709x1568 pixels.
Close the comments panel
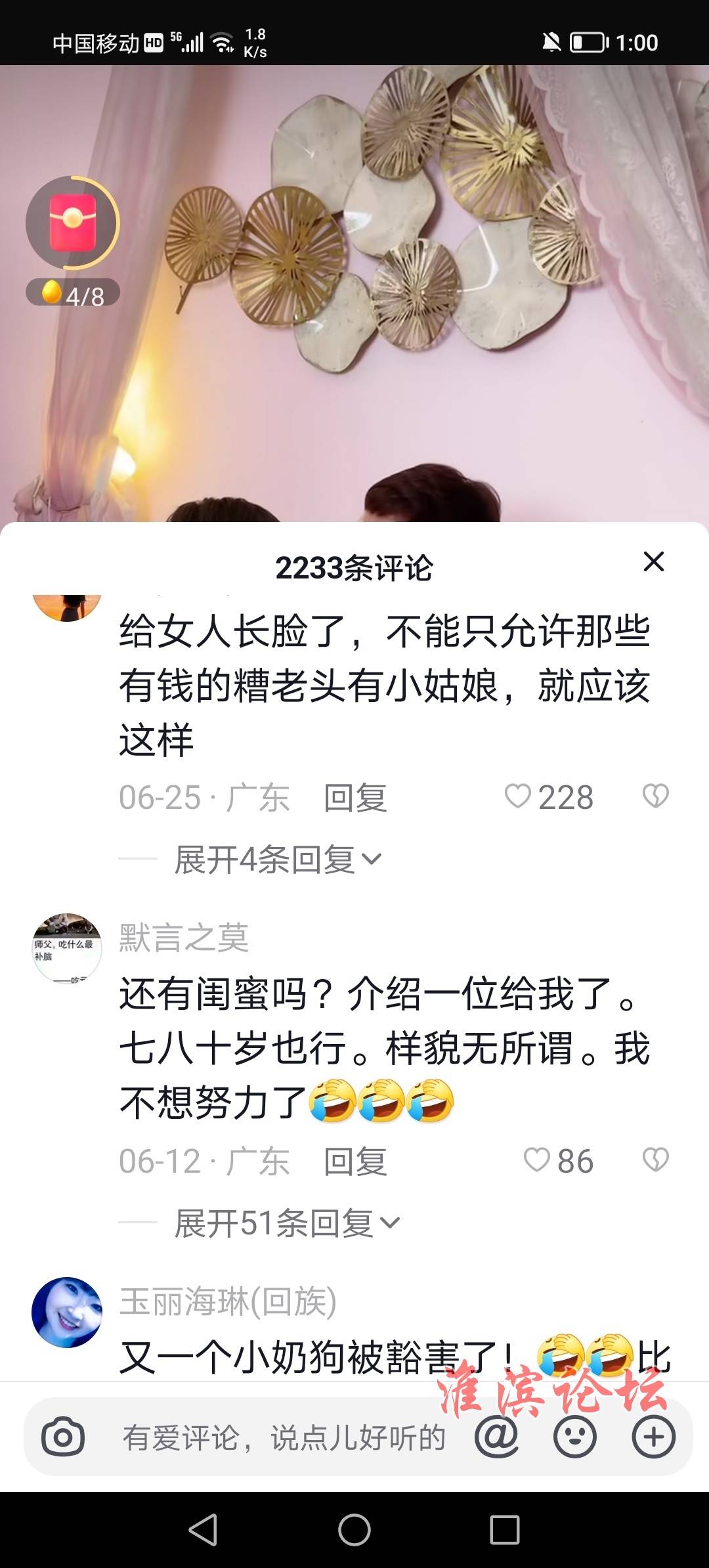pos(653,562)
